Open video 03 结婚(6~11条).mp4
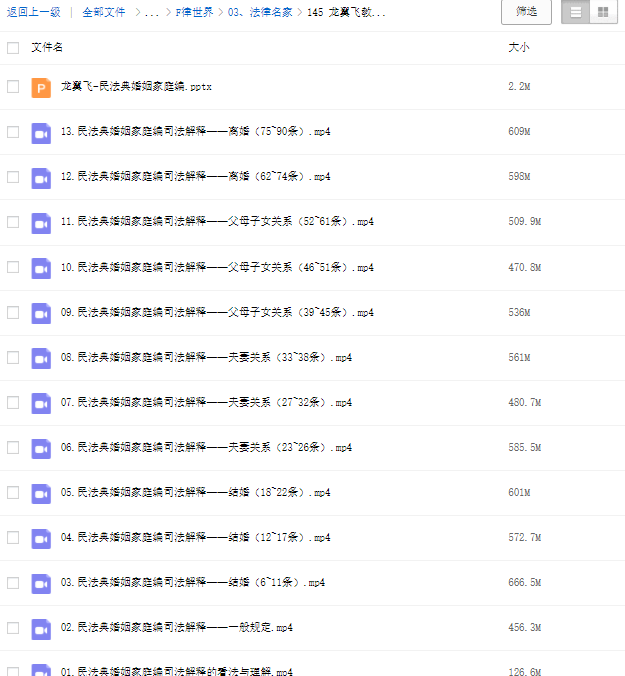Viewport: 625px width, 676px height. tap(192, 582)
